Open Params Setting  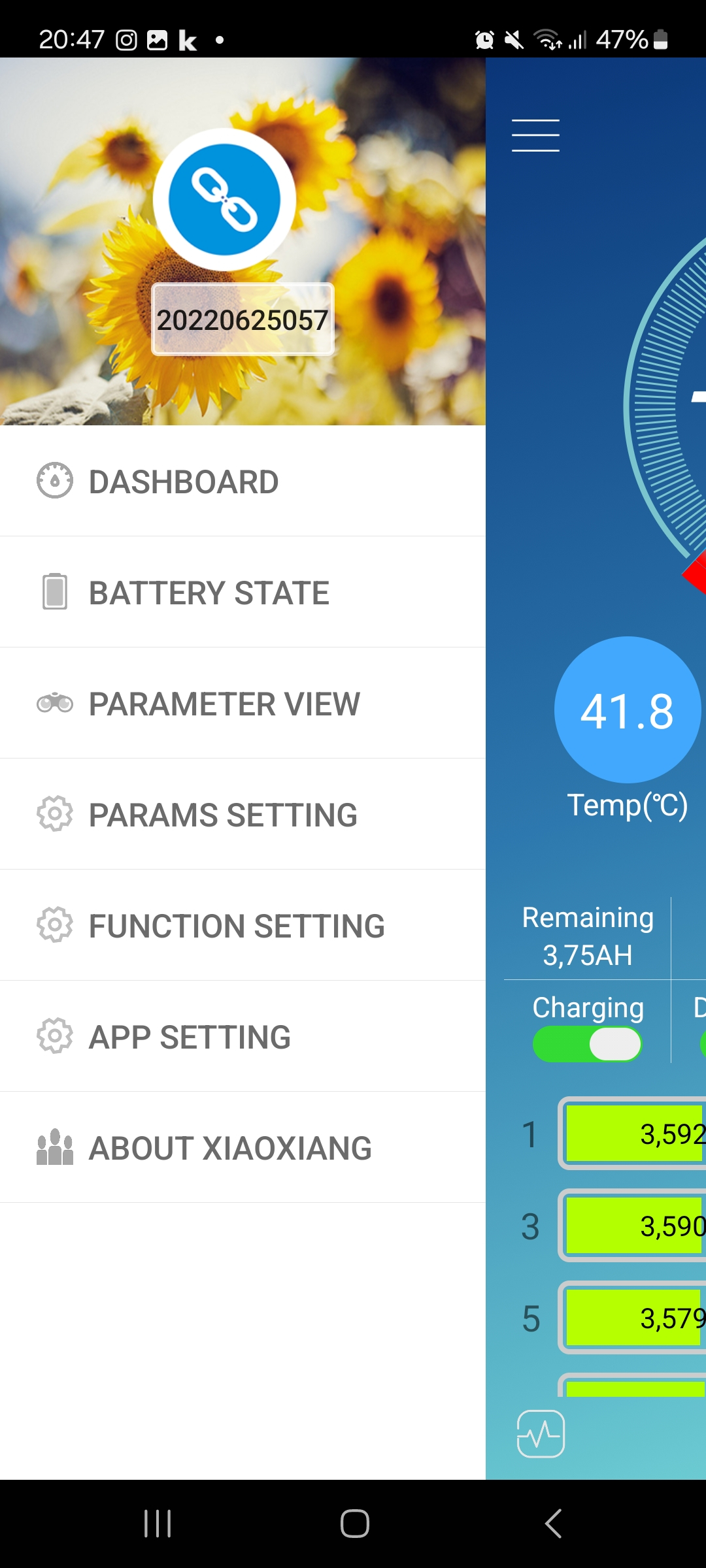(222, 815)
